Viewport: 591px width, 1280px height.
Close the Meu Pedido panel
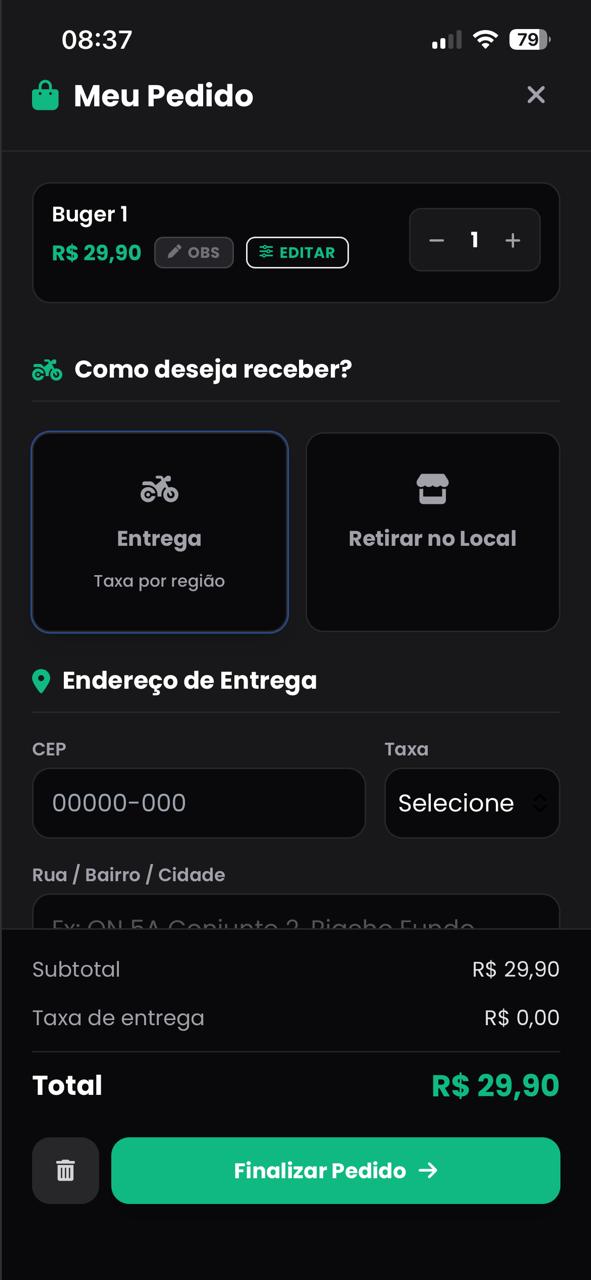click(x=536, y=95)
